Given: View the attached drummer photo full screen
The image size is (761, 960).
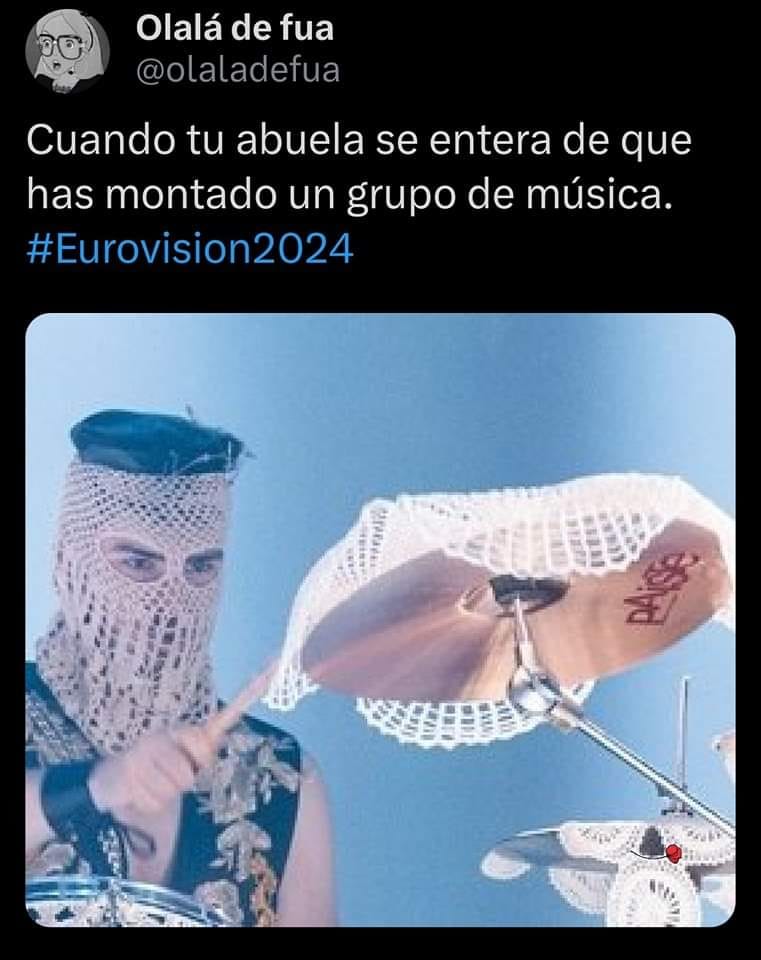Looking at the screenshot, I should (380, 620).
